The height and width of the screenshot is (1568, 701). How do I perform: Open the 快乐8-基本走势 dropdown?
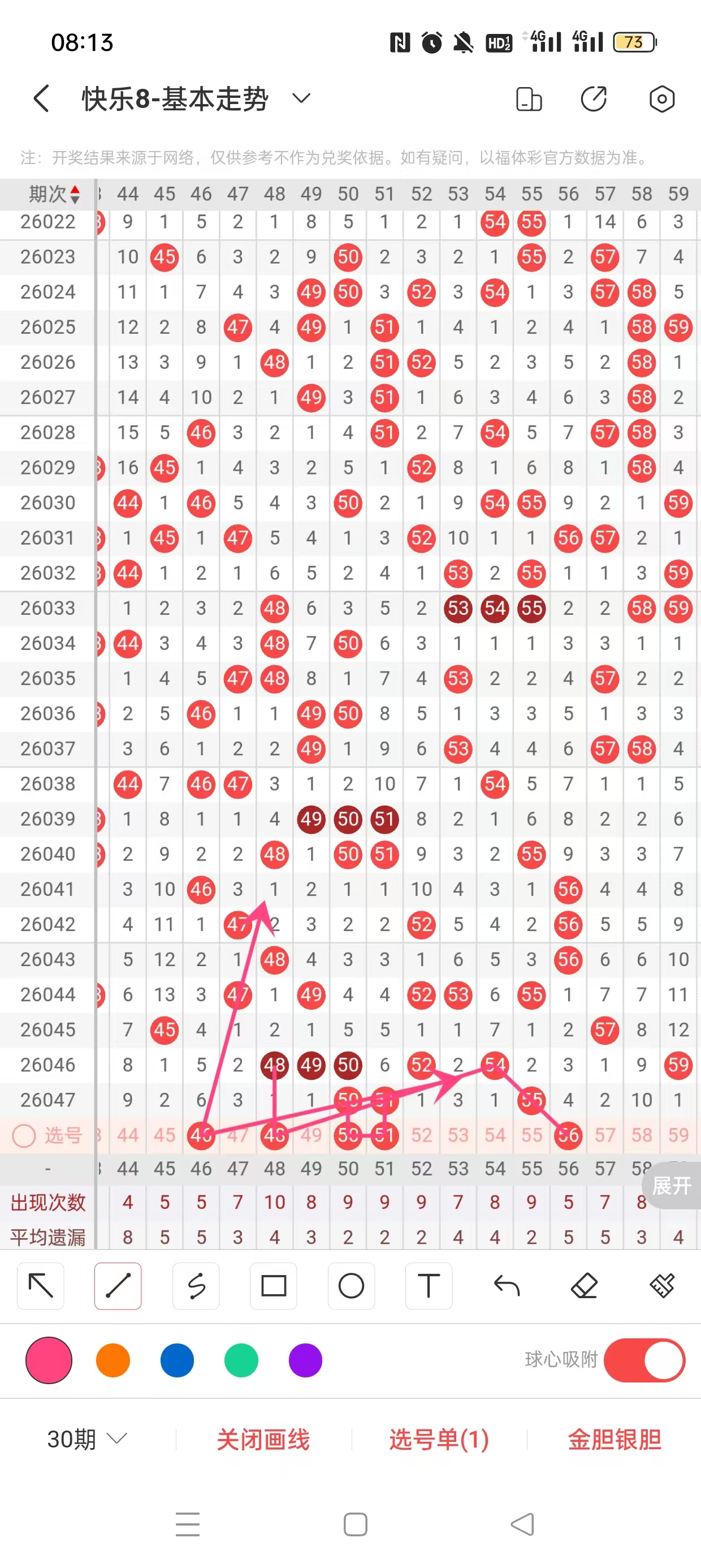pyautogui.click(x=301, y=98)
